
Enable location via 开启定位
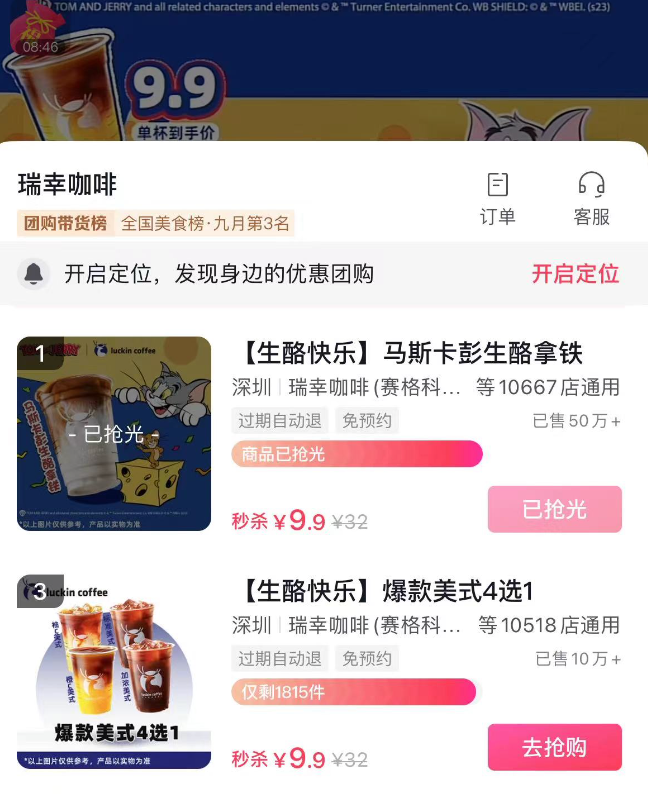[x=575, y=274]
